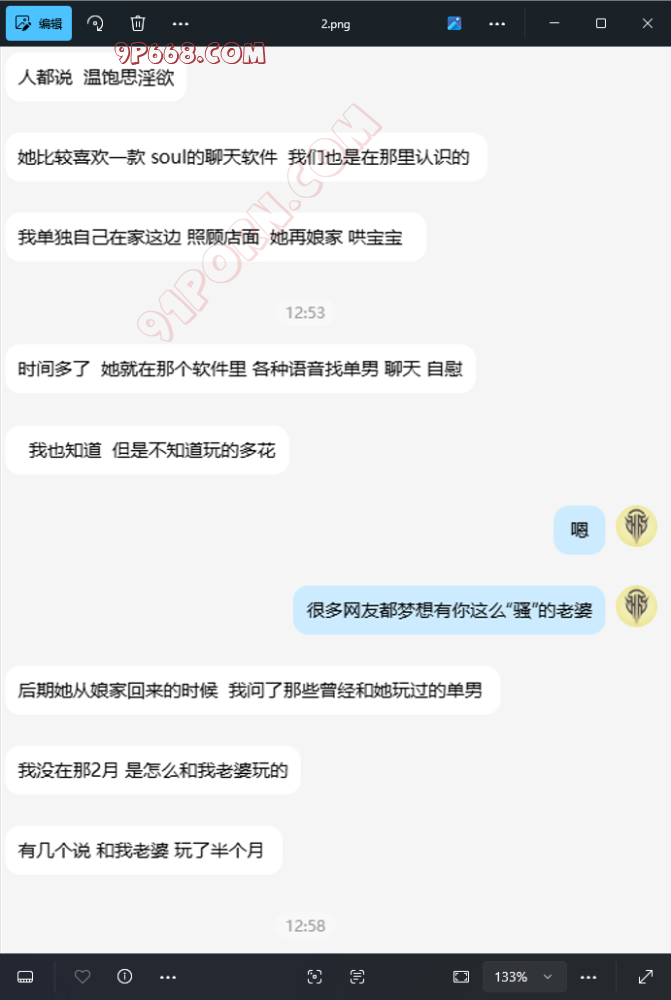Screen dimensions: 671x1000
Task: Scan text in the image
Action: pyautogui.click(x=357, y=976)
